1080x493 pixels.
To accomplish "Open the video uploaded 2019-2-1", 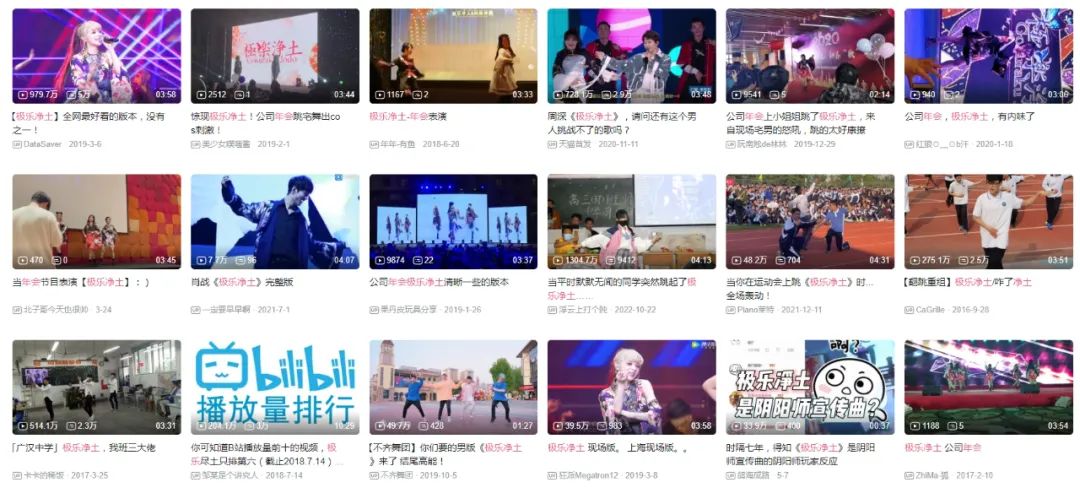I will point(274,54).
